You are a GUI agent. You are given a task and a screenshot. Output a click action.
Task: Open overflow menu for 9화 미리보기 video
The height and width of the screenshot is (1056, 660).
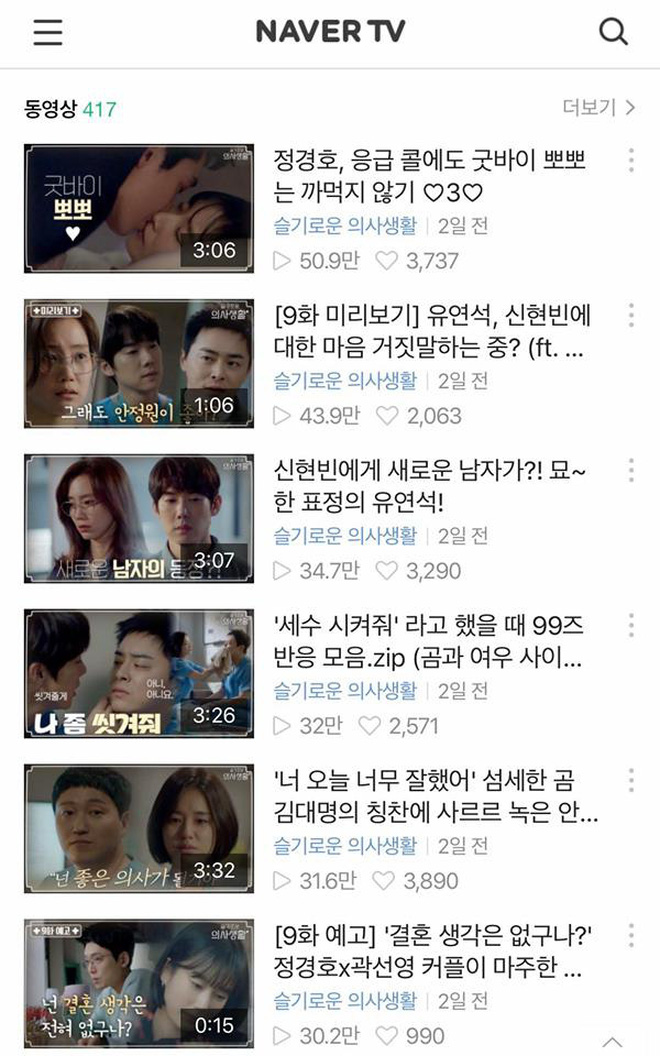(631, 315)
